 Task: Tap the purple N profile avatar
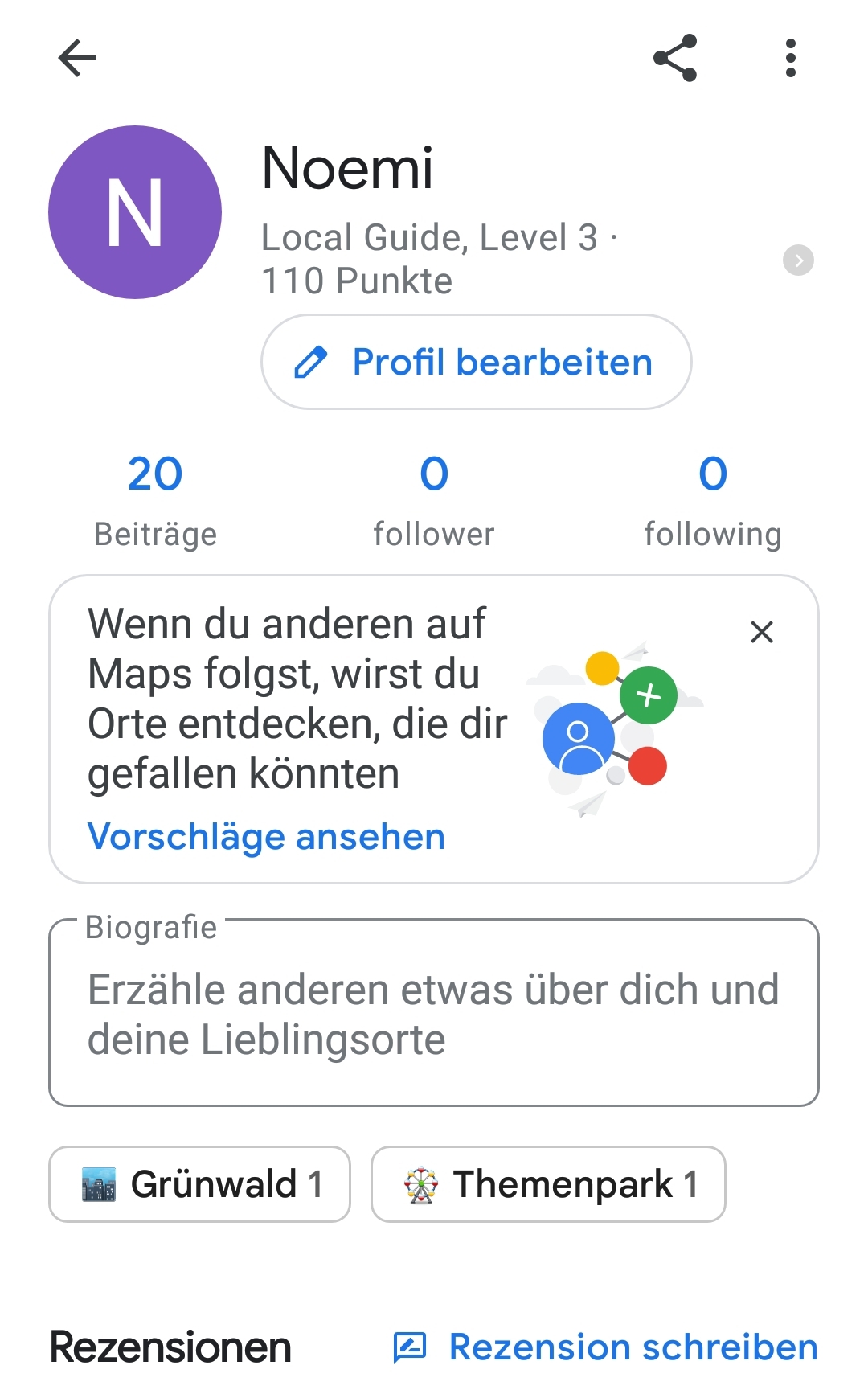(135, 212)
